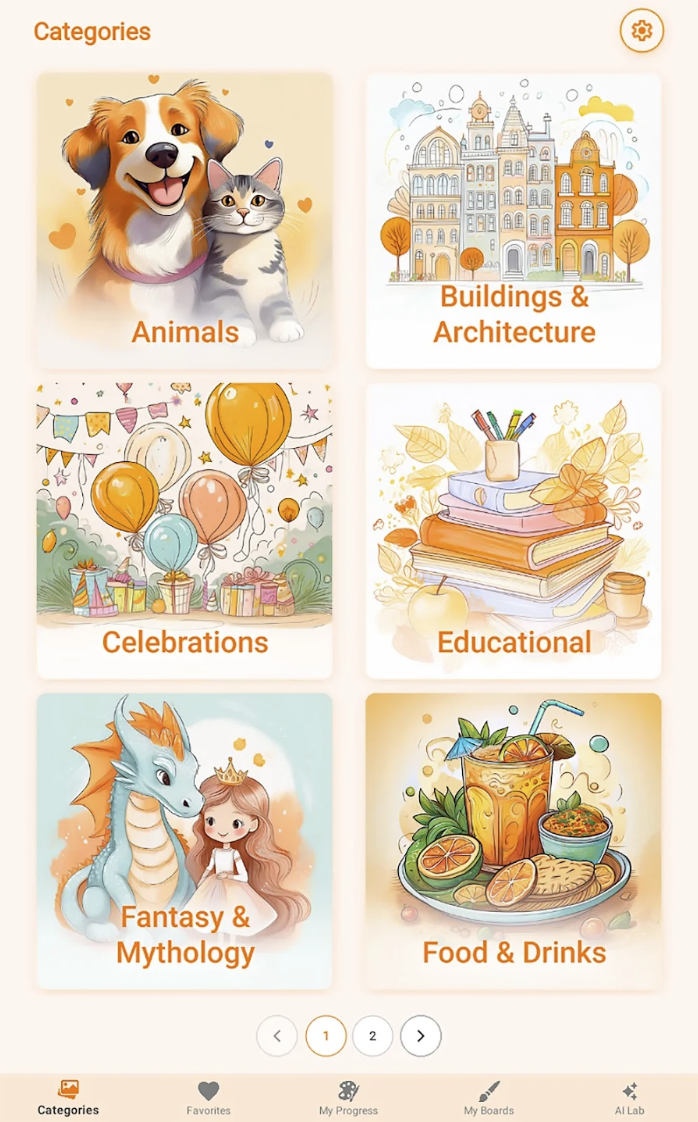Viewport: 698px width, 1122px height.
Task: Open the Animals category
Action: click(185, 220)
